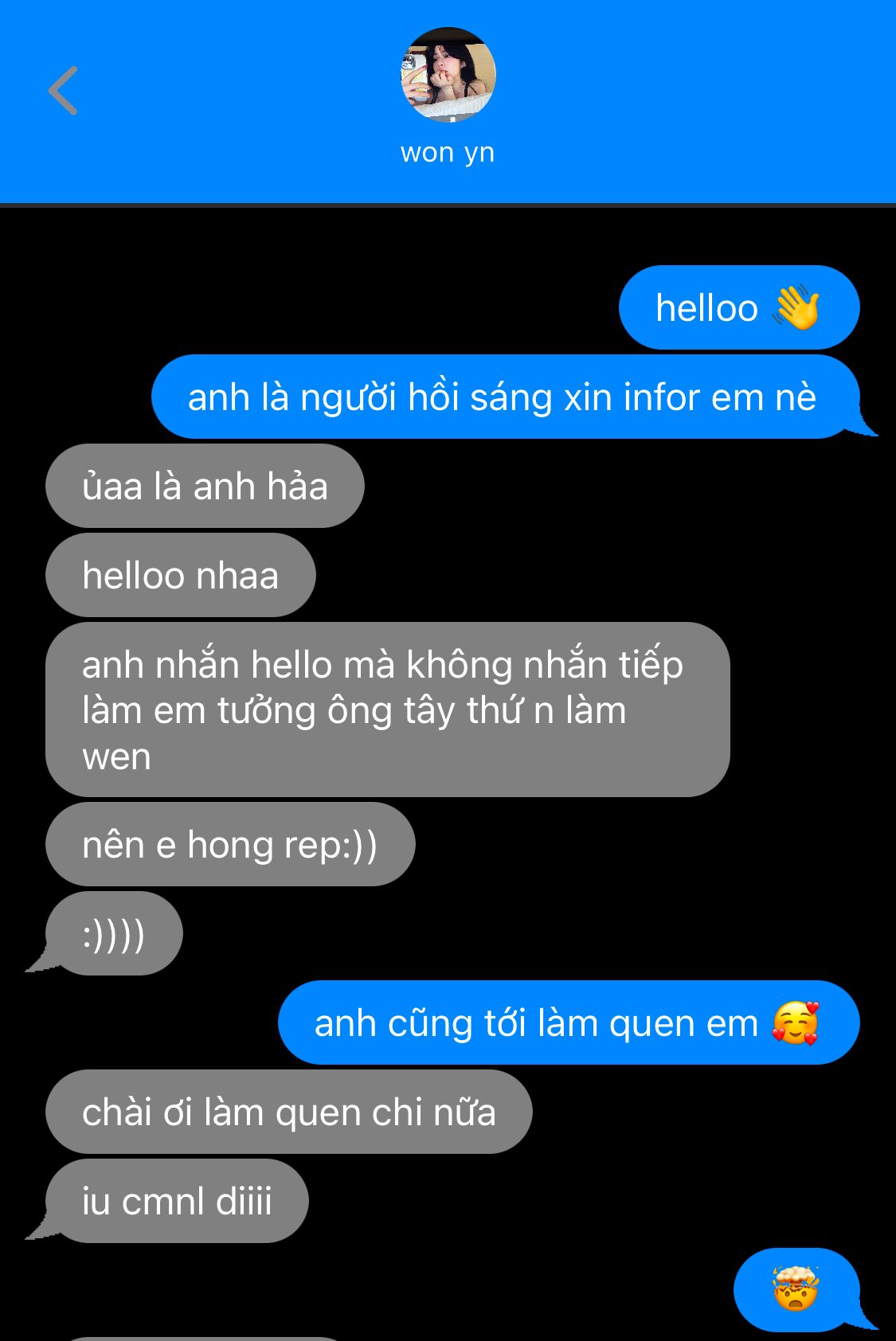Open won yn's profile picture
This screenshot has width=896, height=1341.
click(x=448, y=76)
